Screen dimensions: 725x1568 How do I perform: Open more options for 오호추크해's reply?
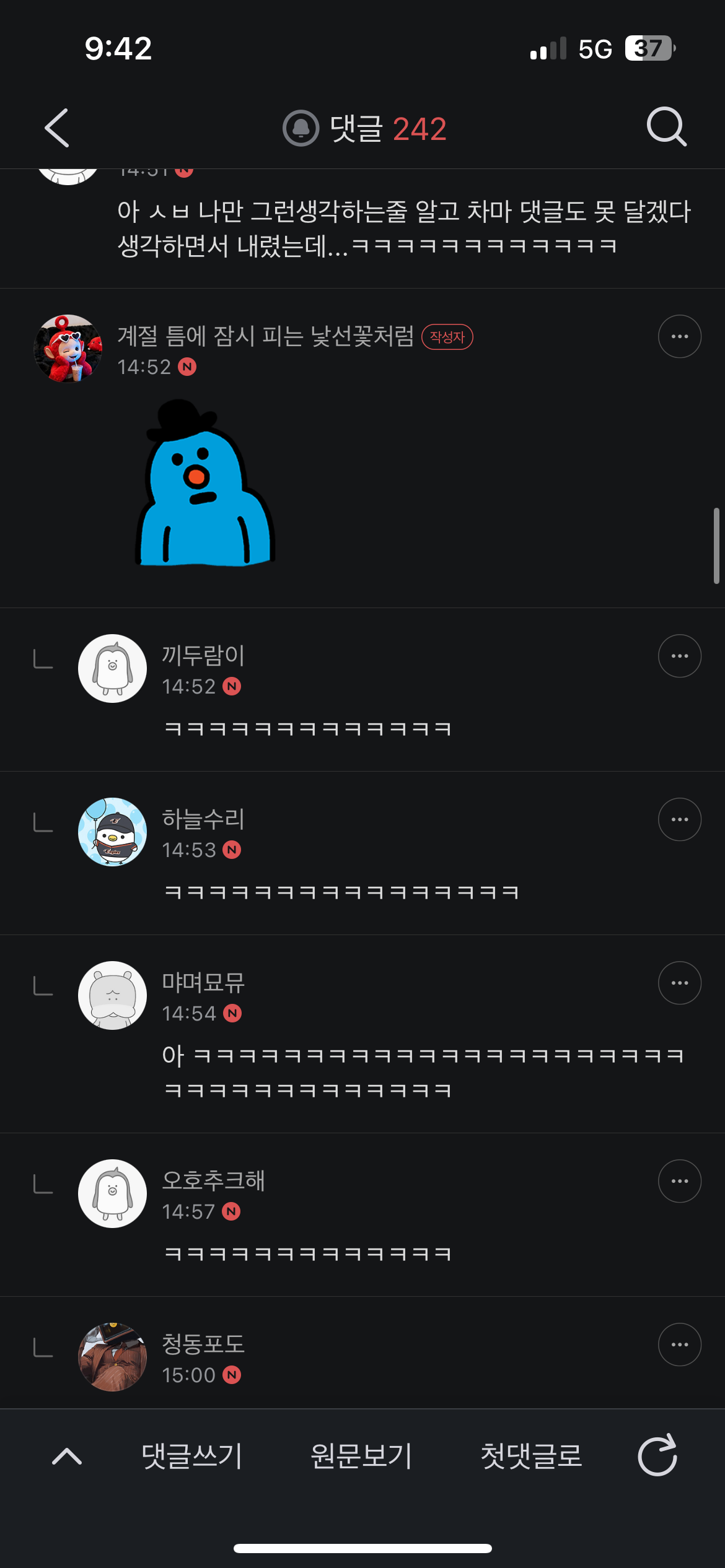point(679,1181)
